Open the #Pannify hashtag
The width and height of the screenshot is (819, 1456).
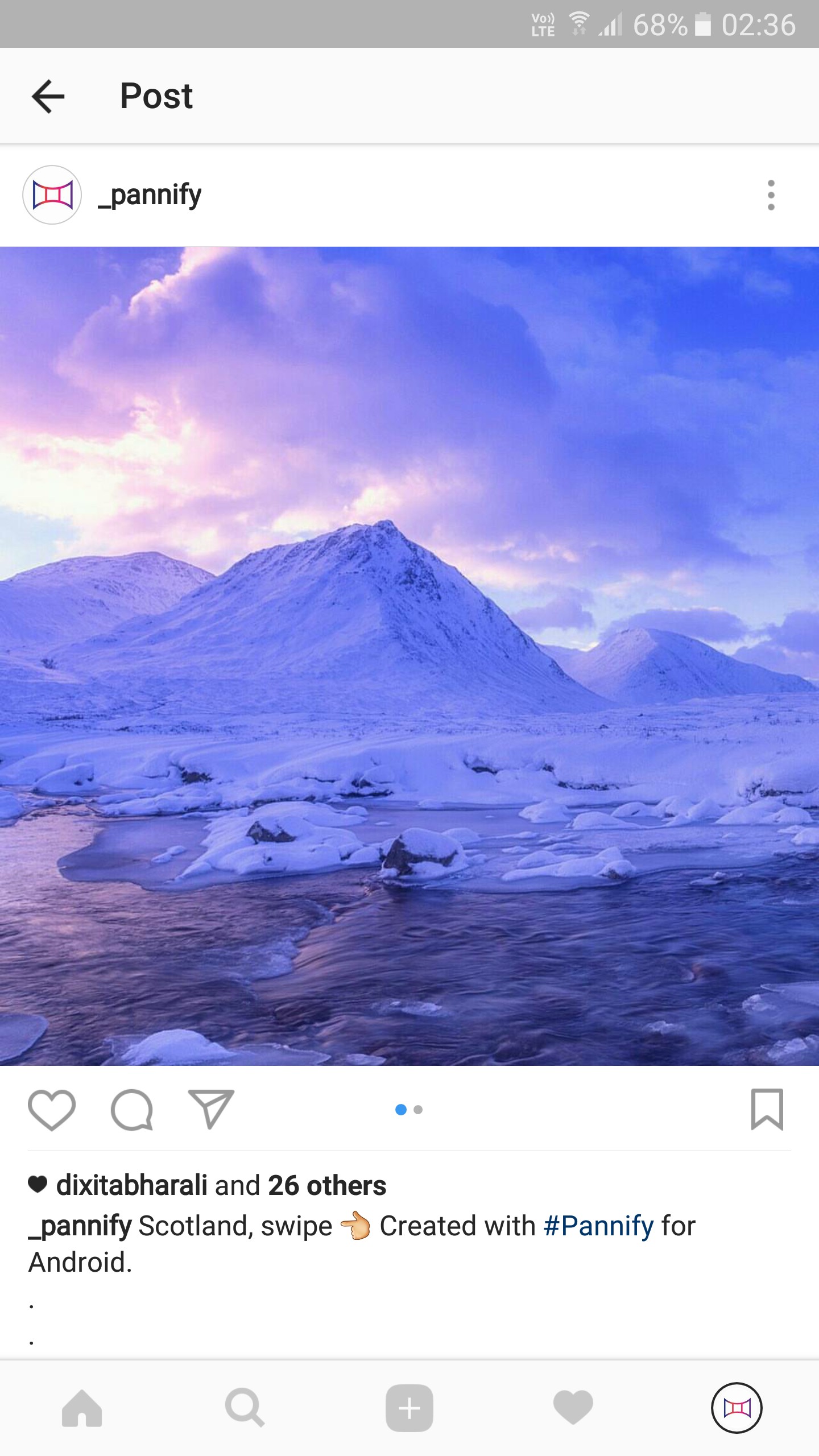point(598,1226)
